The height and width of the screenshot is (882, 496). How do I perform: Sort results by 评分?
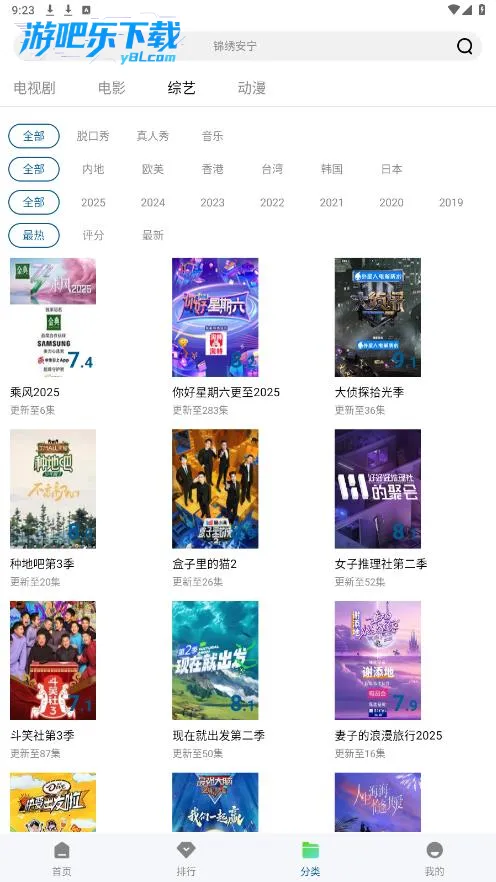93,235
